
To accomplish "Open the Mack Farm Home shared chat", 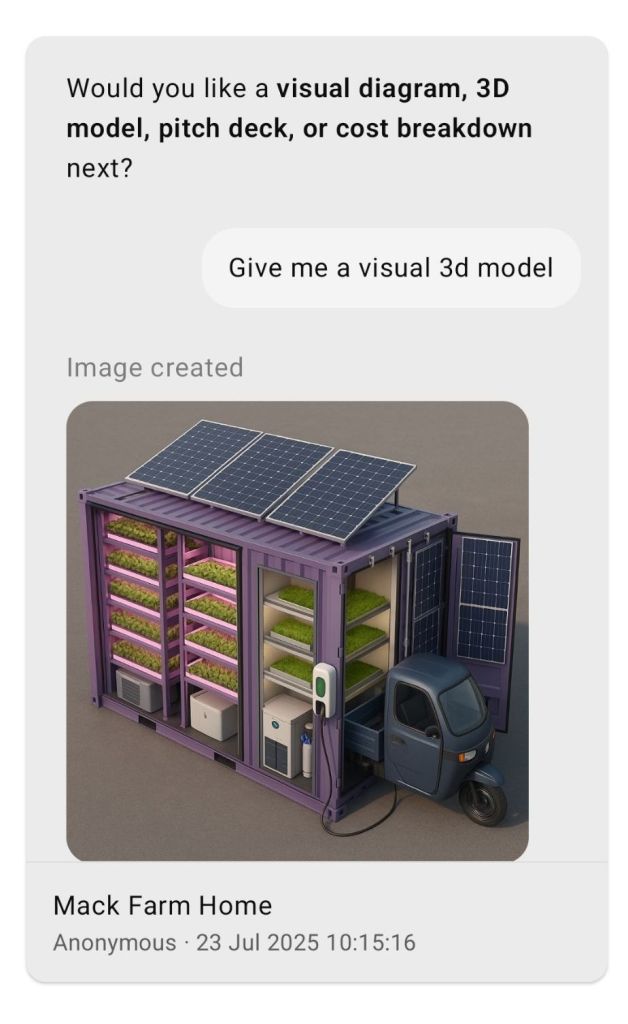I will coord(163,906).
